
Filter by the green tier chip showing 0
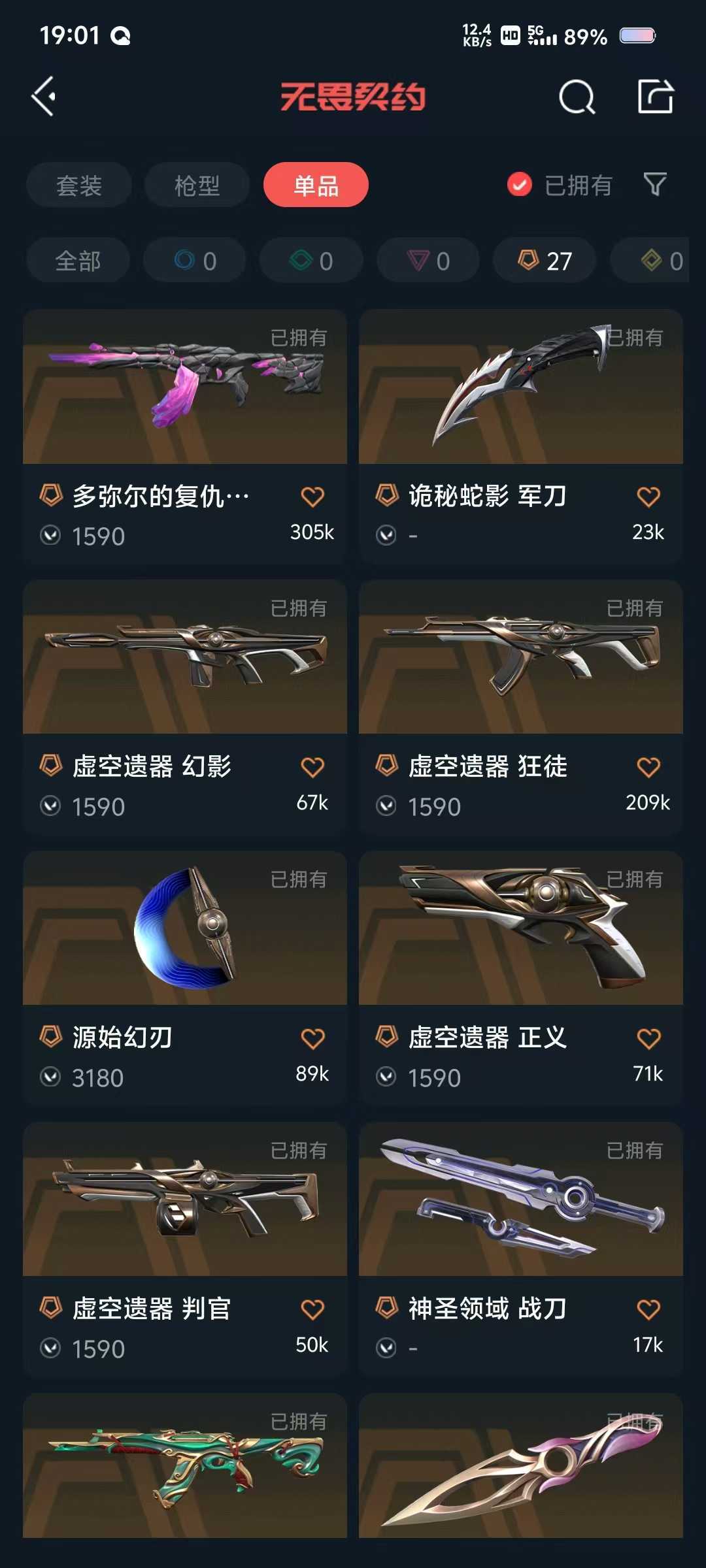[311, 261]
